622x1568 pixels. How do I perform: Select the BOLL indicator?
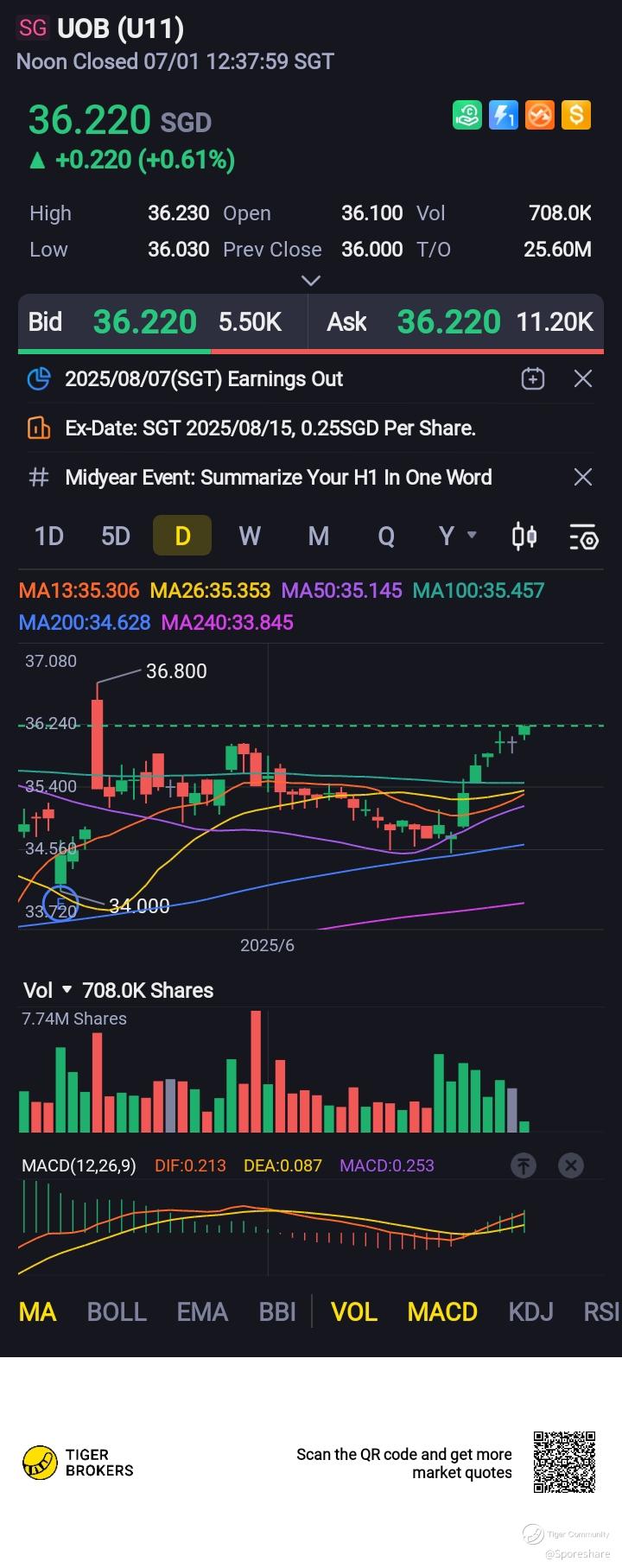117,1311
